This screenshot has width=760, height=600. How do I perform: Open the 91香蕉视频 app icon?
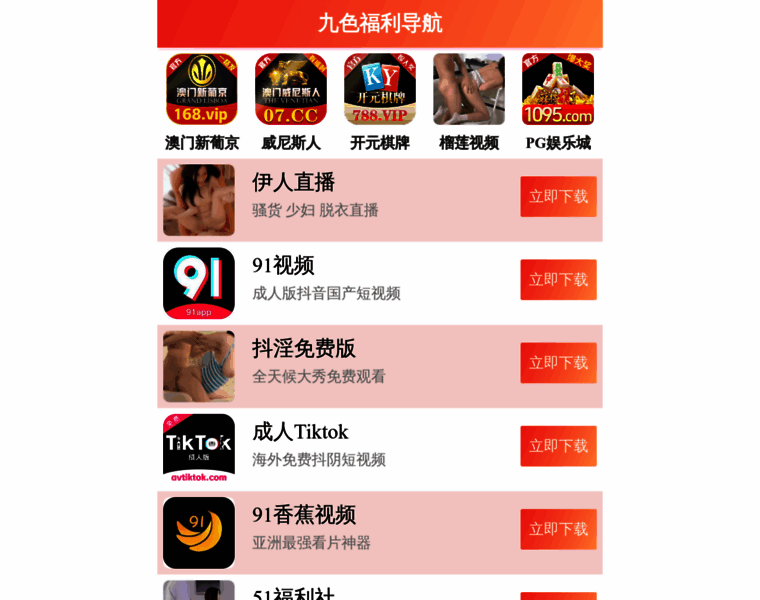199,532
